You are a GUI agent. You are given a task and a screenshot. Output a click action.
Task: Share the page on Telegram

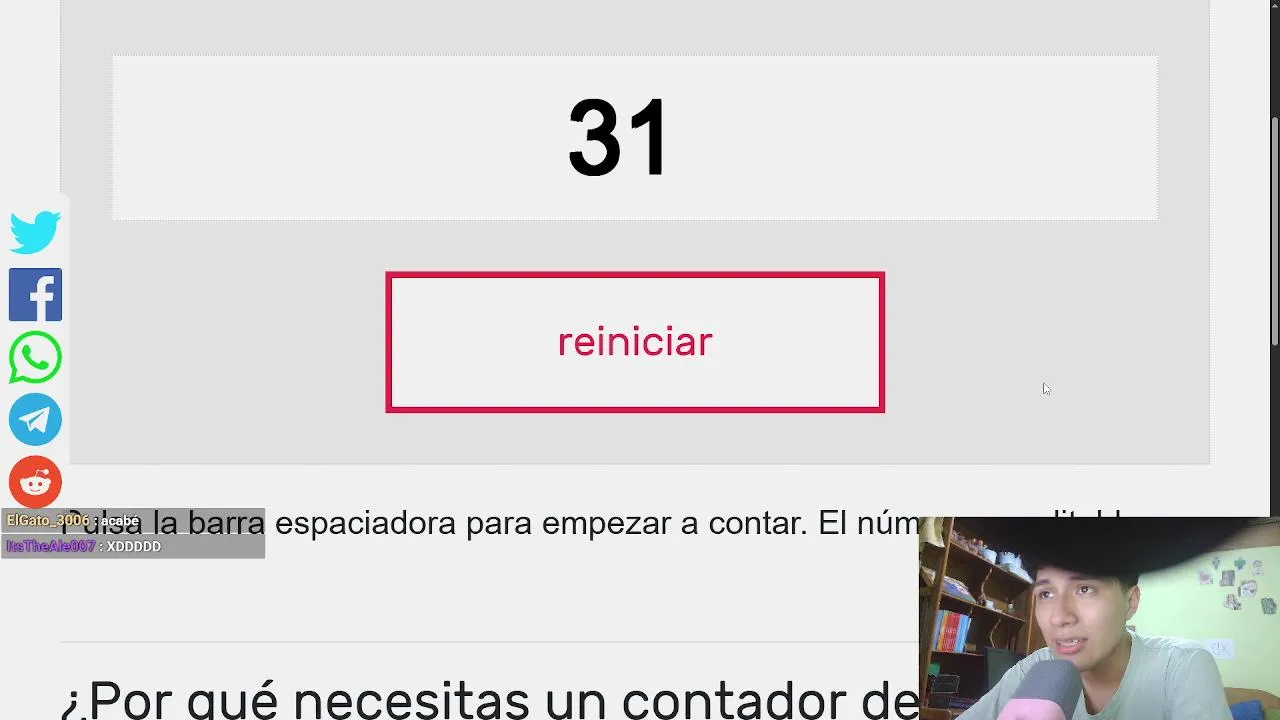[35, 419]
